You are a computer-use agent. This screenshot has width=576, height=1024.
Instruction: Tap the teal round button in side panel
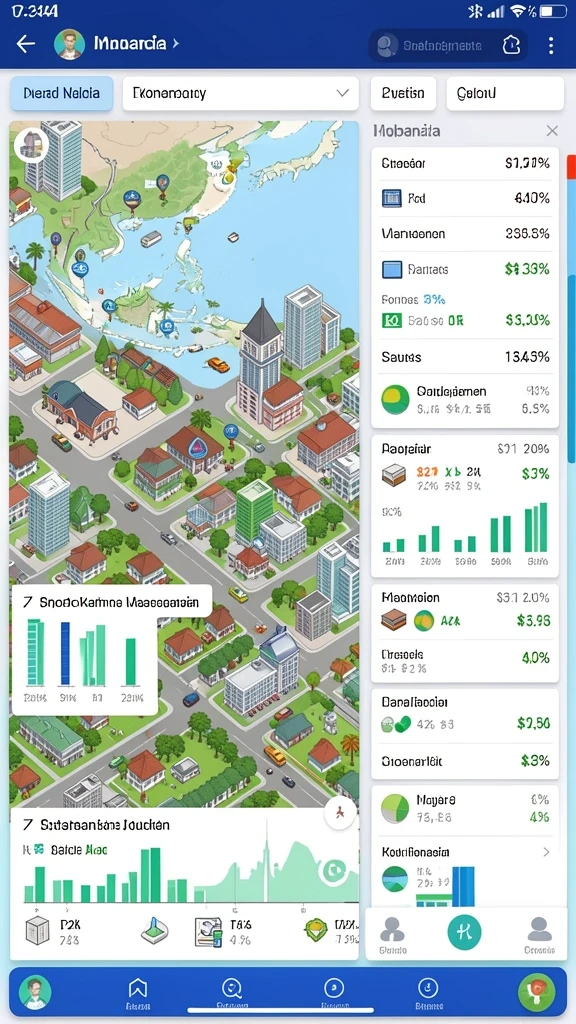464,932
